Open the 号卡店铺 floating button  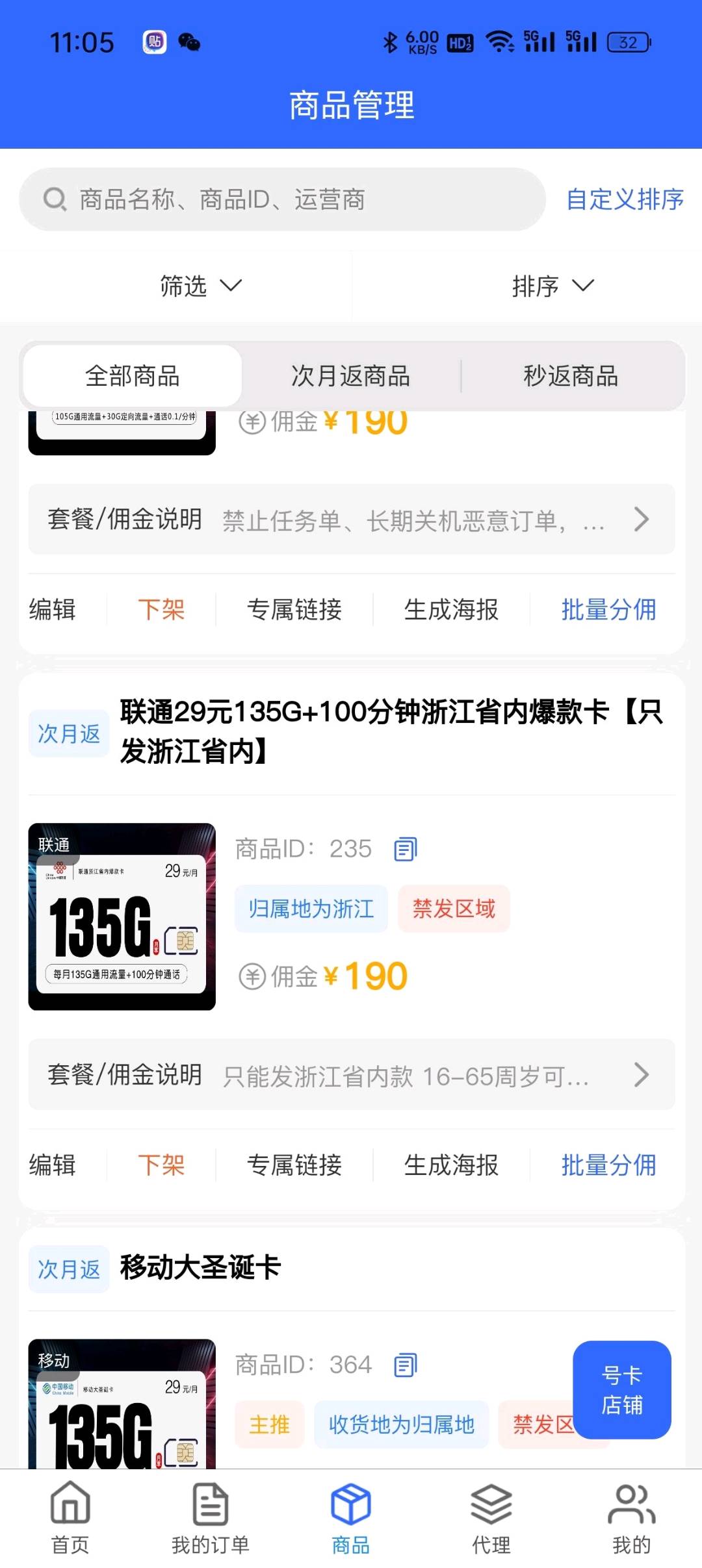click(621, 1390)
